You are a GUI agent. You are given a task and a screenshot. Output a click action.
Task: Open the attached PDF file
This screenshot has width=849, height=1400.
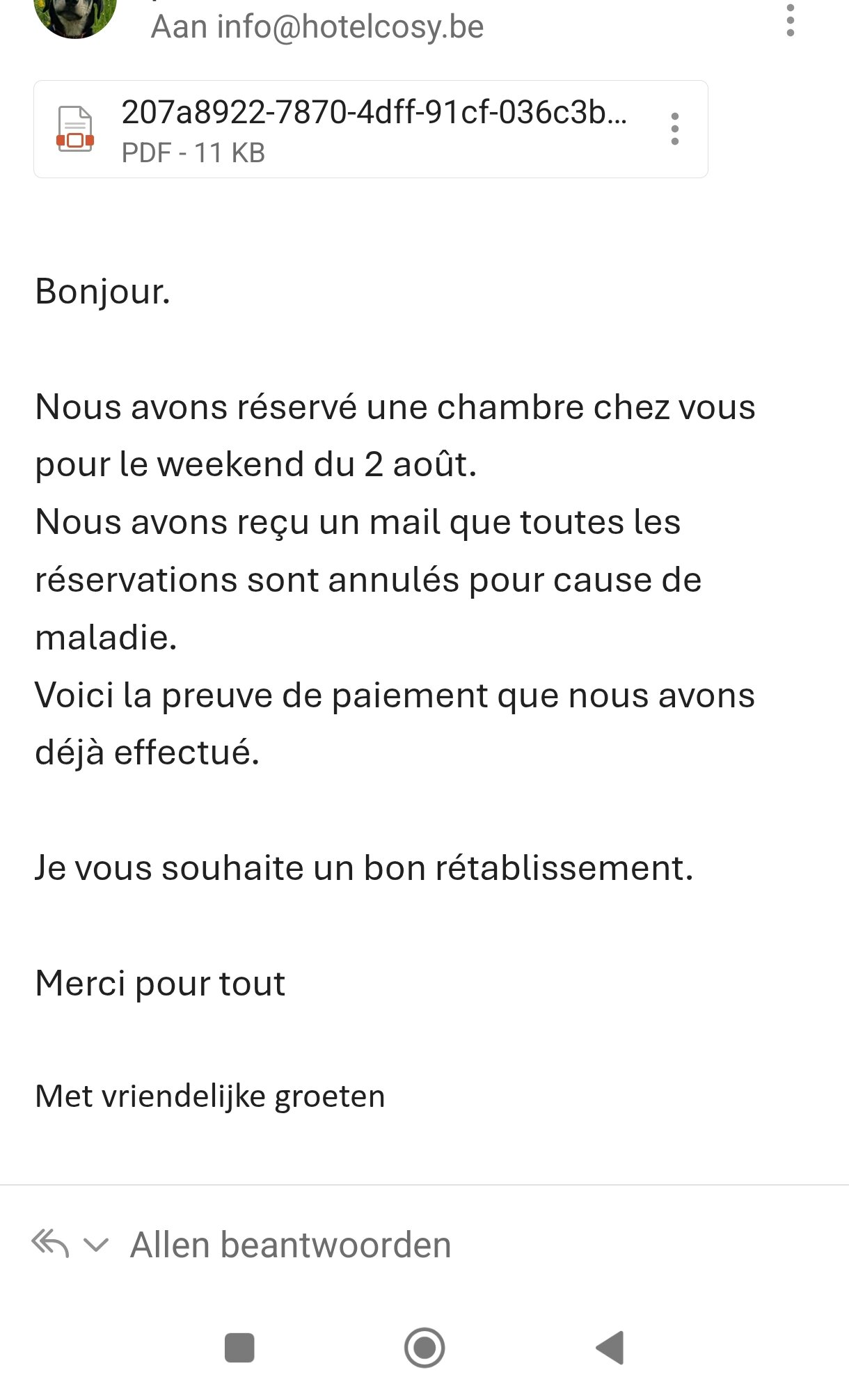[x=348, y=129]
